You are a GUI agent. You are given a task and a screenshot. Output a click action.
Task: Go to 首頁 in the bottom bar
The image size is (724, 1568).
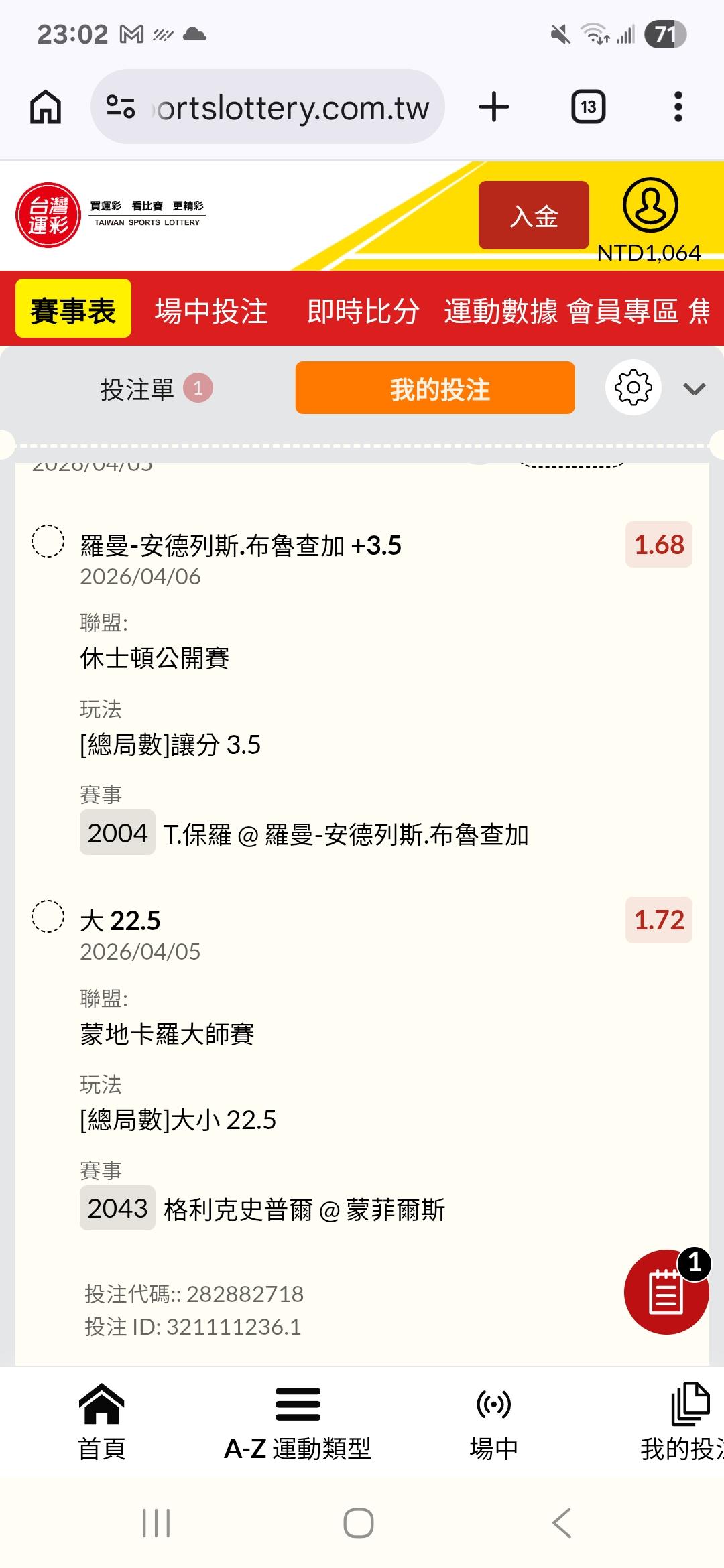(102, 1422)
